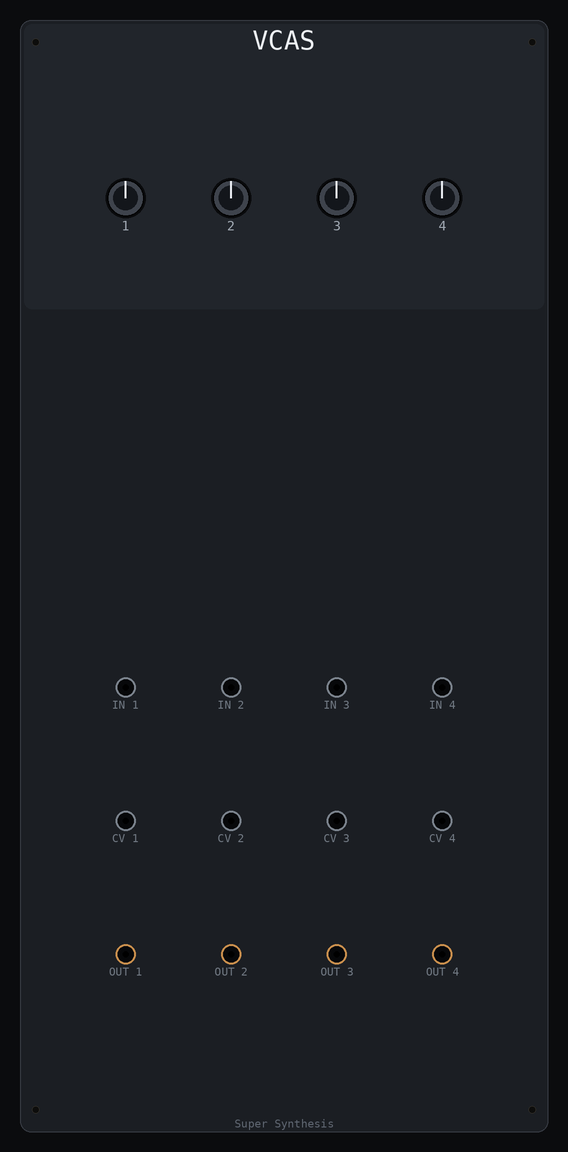Select the IN 2 input jack
This screenshot has height=1152, width=568.
click(231, 687)
